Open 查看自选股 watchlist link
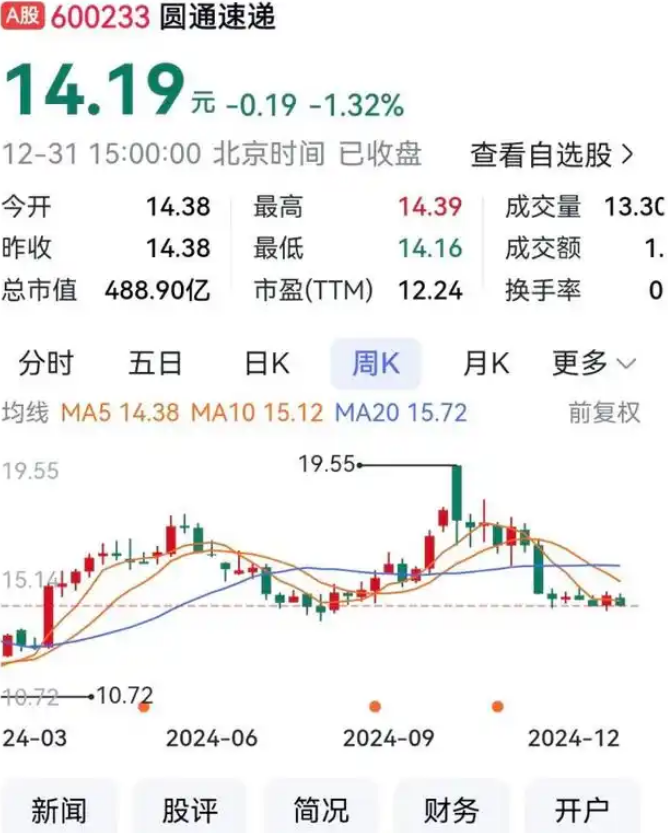668x833 pixels. tap(552, 154)
